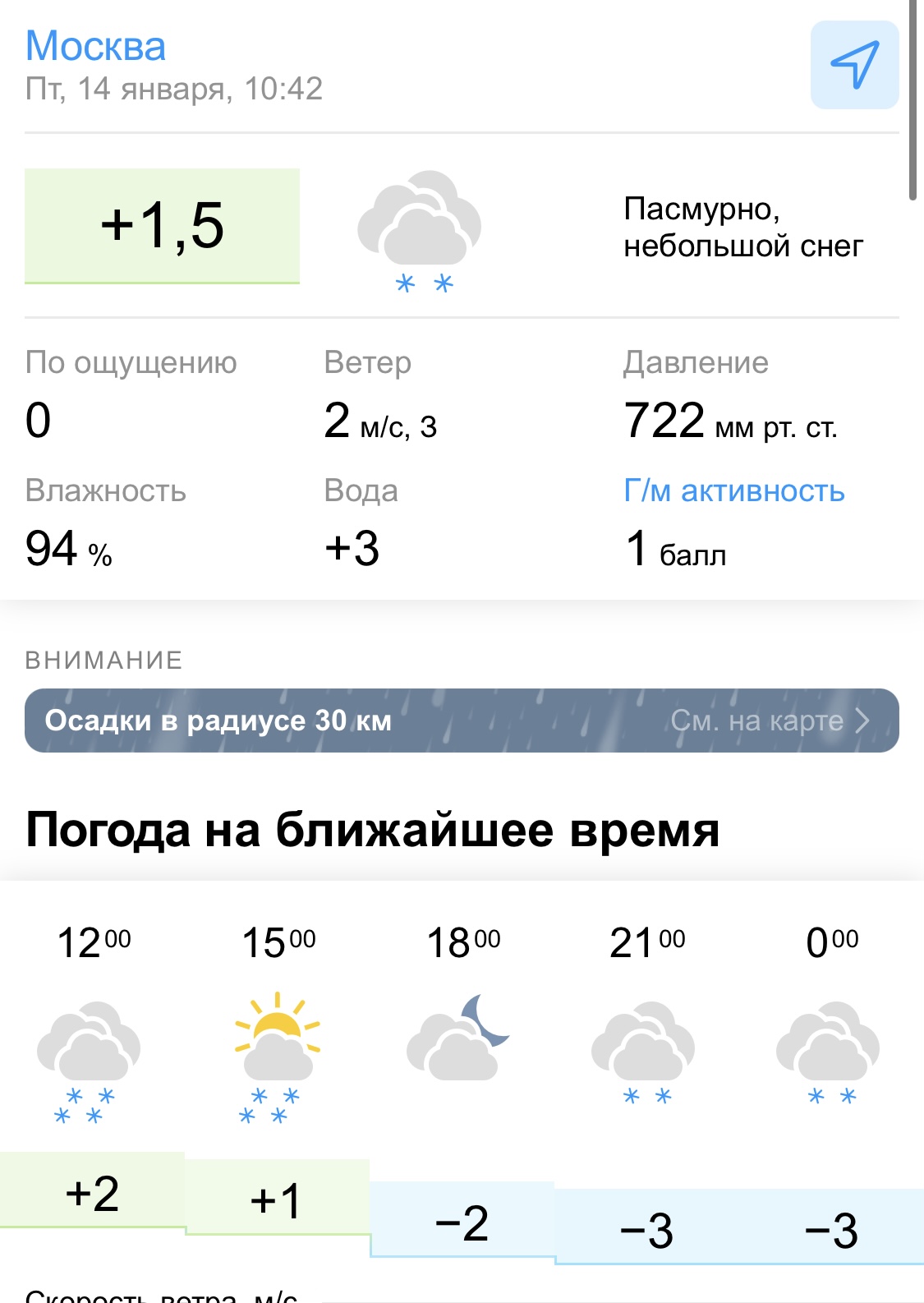Tap the geolocation arrow icon
The height and width of the screenshot is (1303, 924).
854,65
